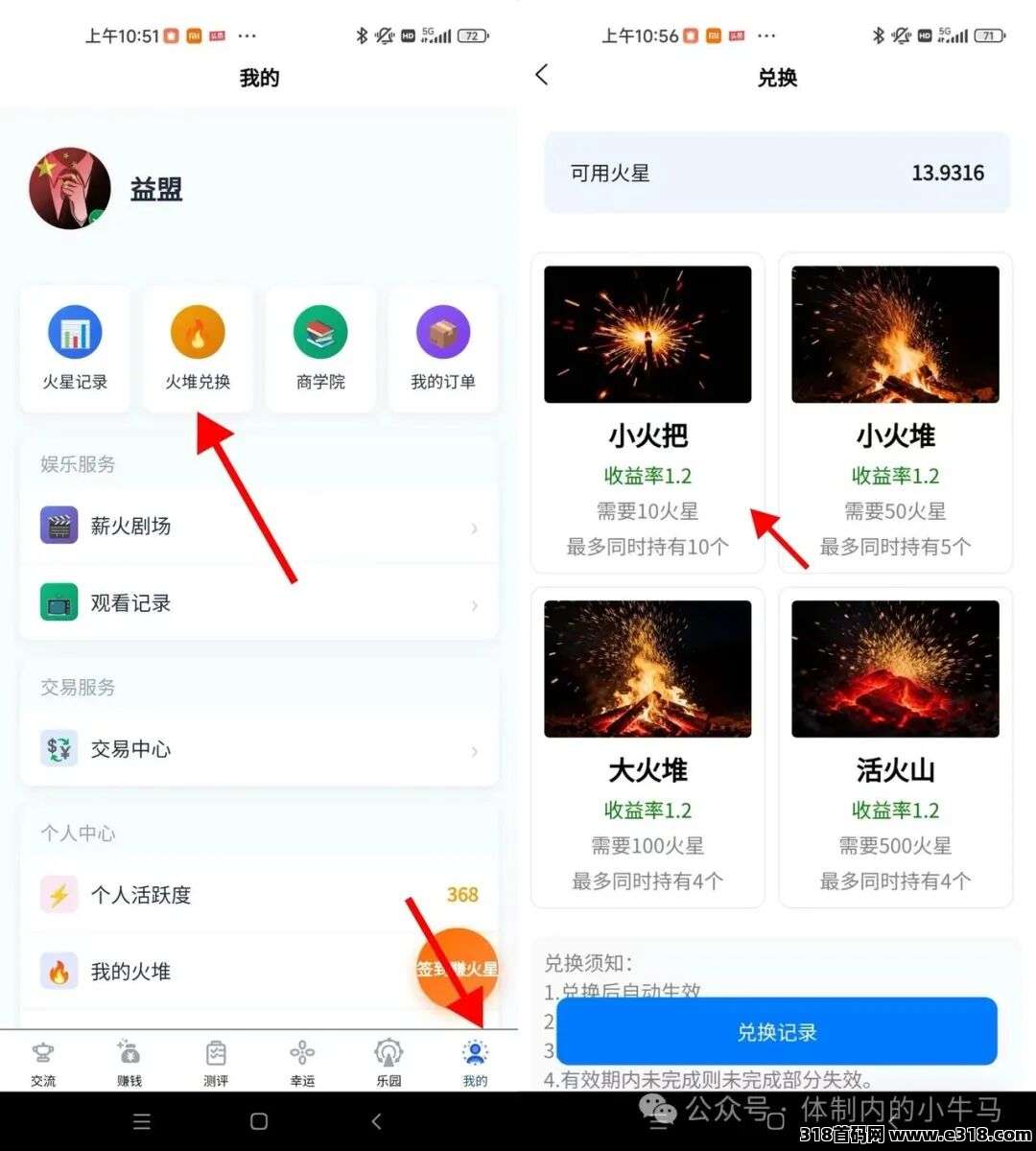Switch to the 乐园 tab
1036x1151 pixels.
tap(388, 1053)
